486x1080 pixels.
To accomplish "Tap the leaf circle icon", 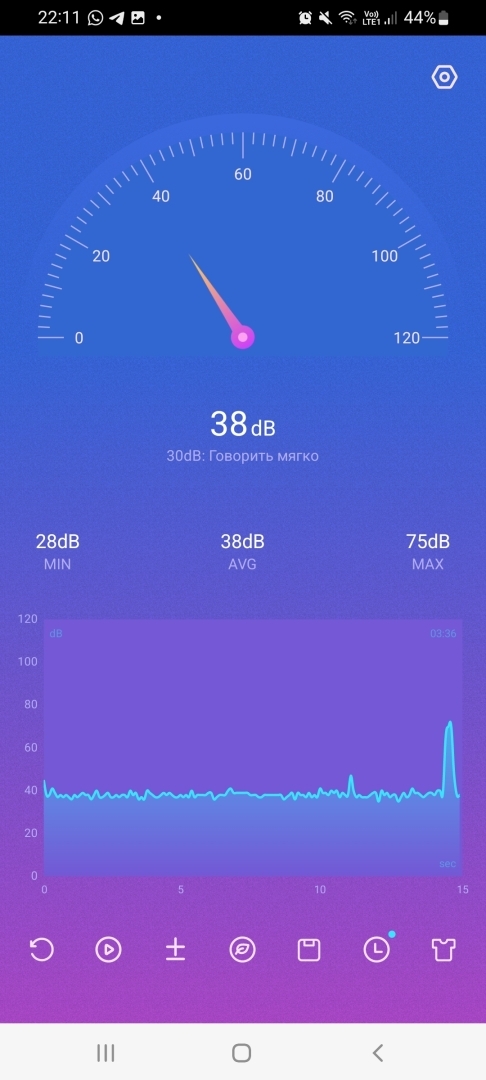I will pos(242,950).
